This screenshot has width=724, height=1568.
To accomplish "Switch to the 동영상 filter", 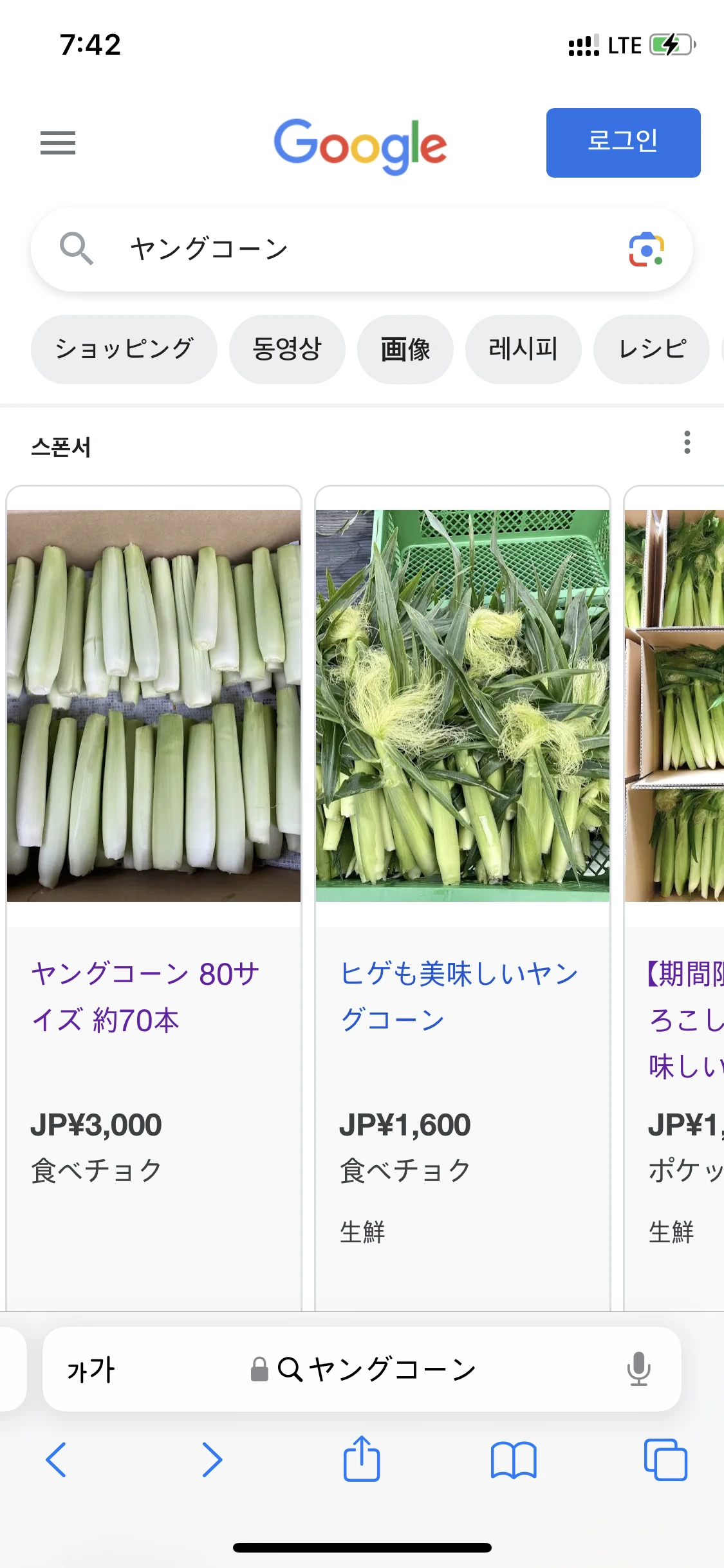I will 287,350.
